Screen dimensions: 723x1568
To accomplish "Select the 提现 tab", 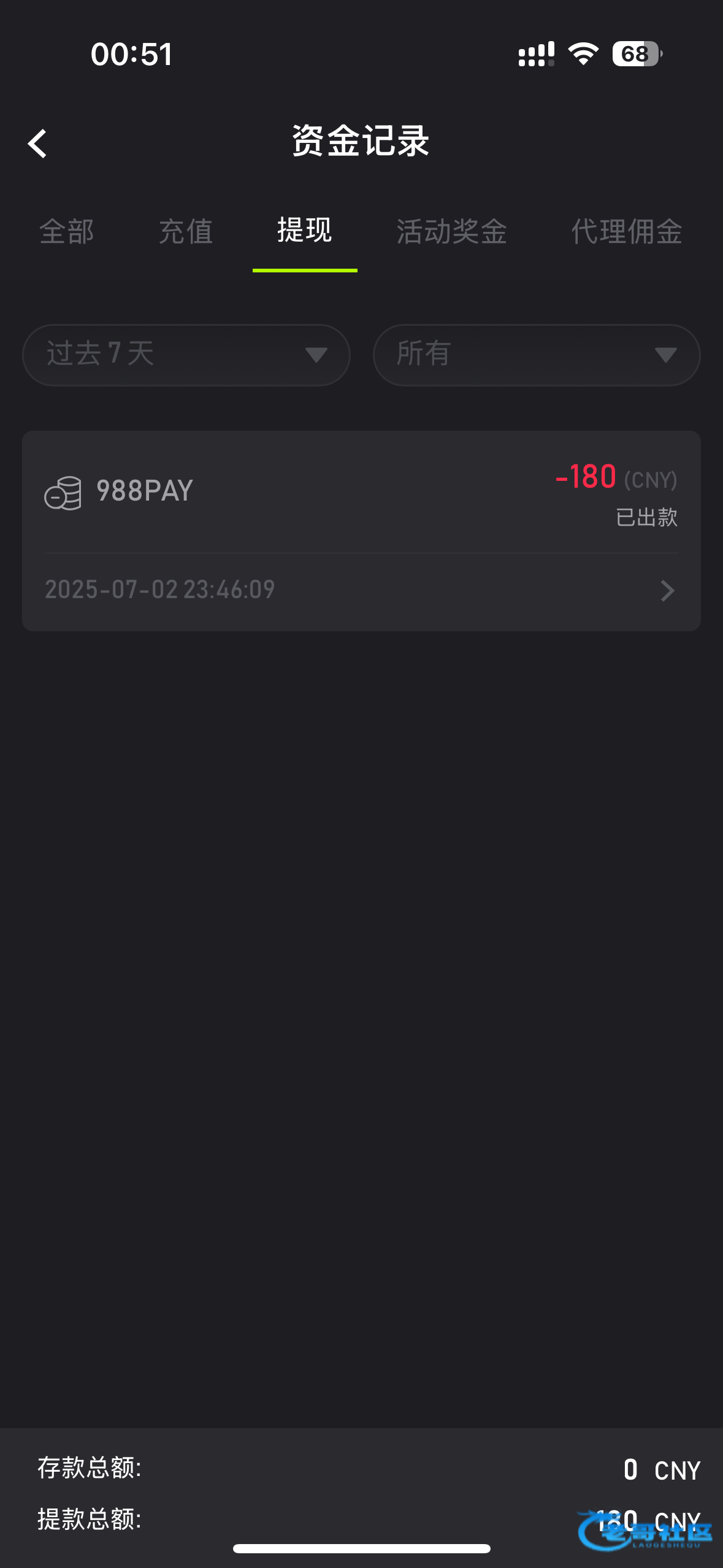I will (305, 231).
